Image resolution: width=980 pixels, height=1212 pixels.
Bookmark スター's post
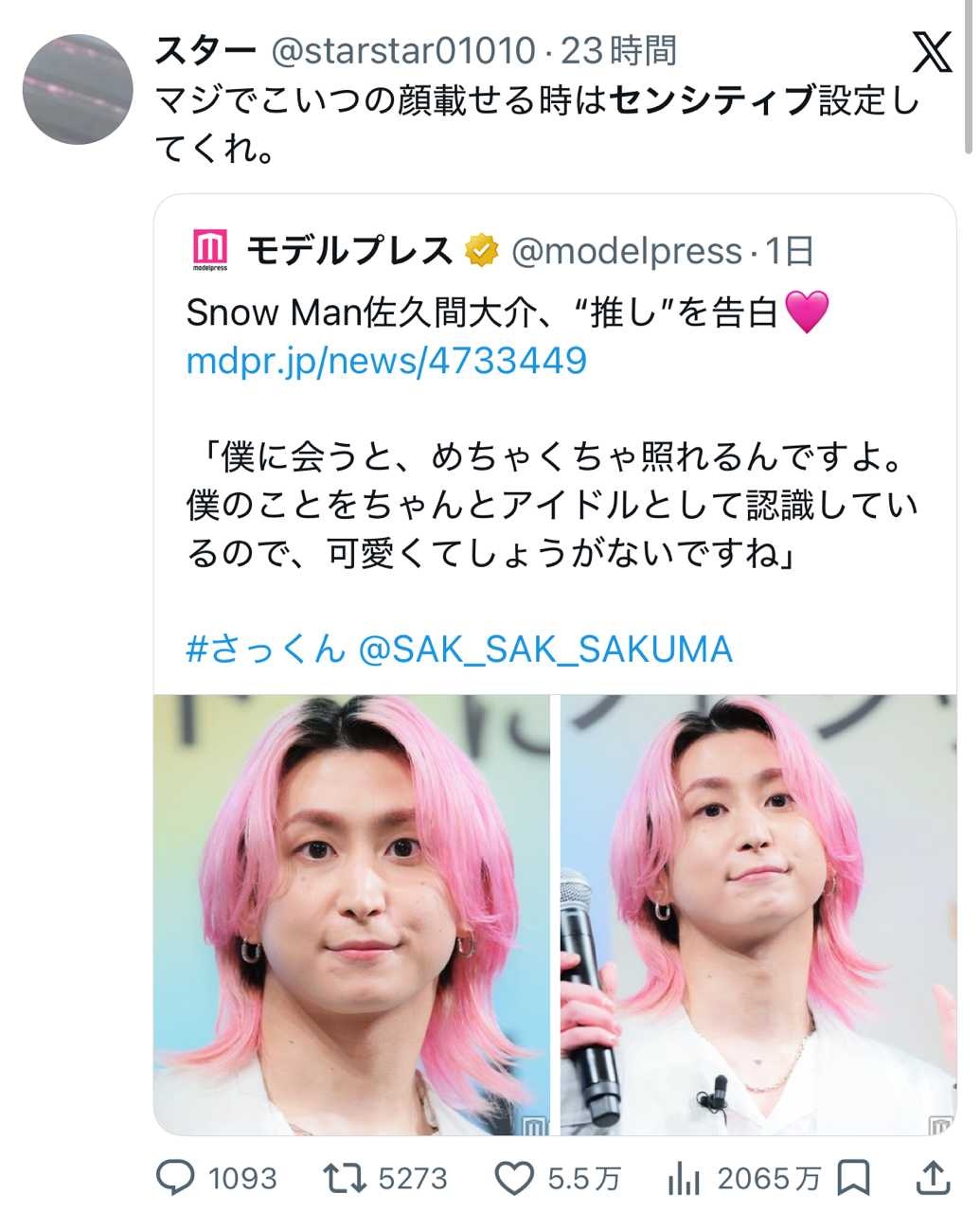click(x=854, y=1177)
